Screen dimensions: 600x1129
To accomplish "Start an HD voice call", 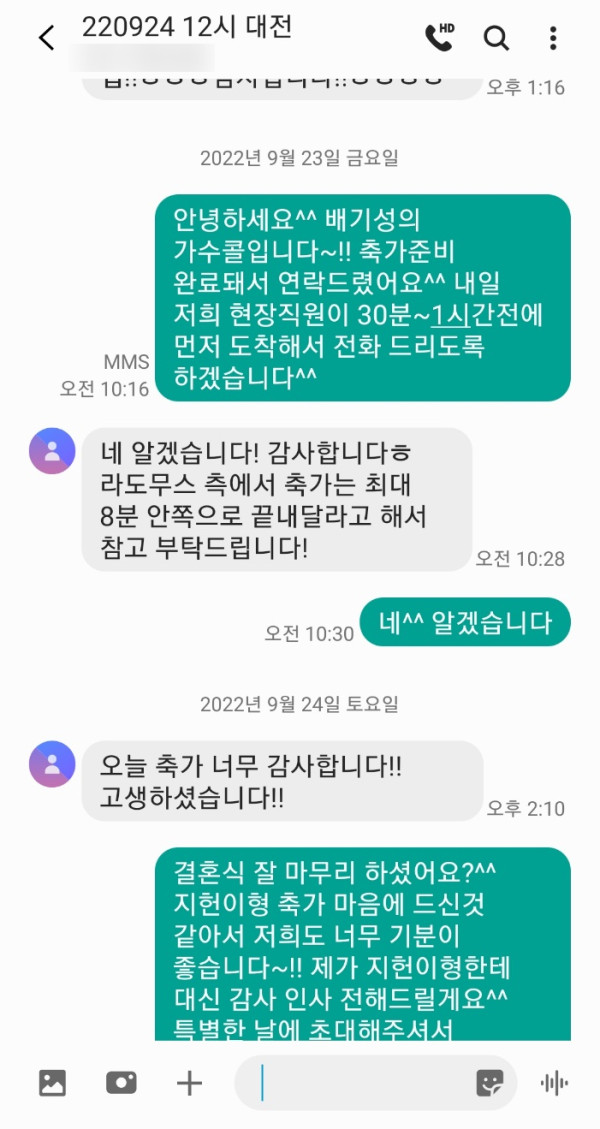I will point(438,38).
